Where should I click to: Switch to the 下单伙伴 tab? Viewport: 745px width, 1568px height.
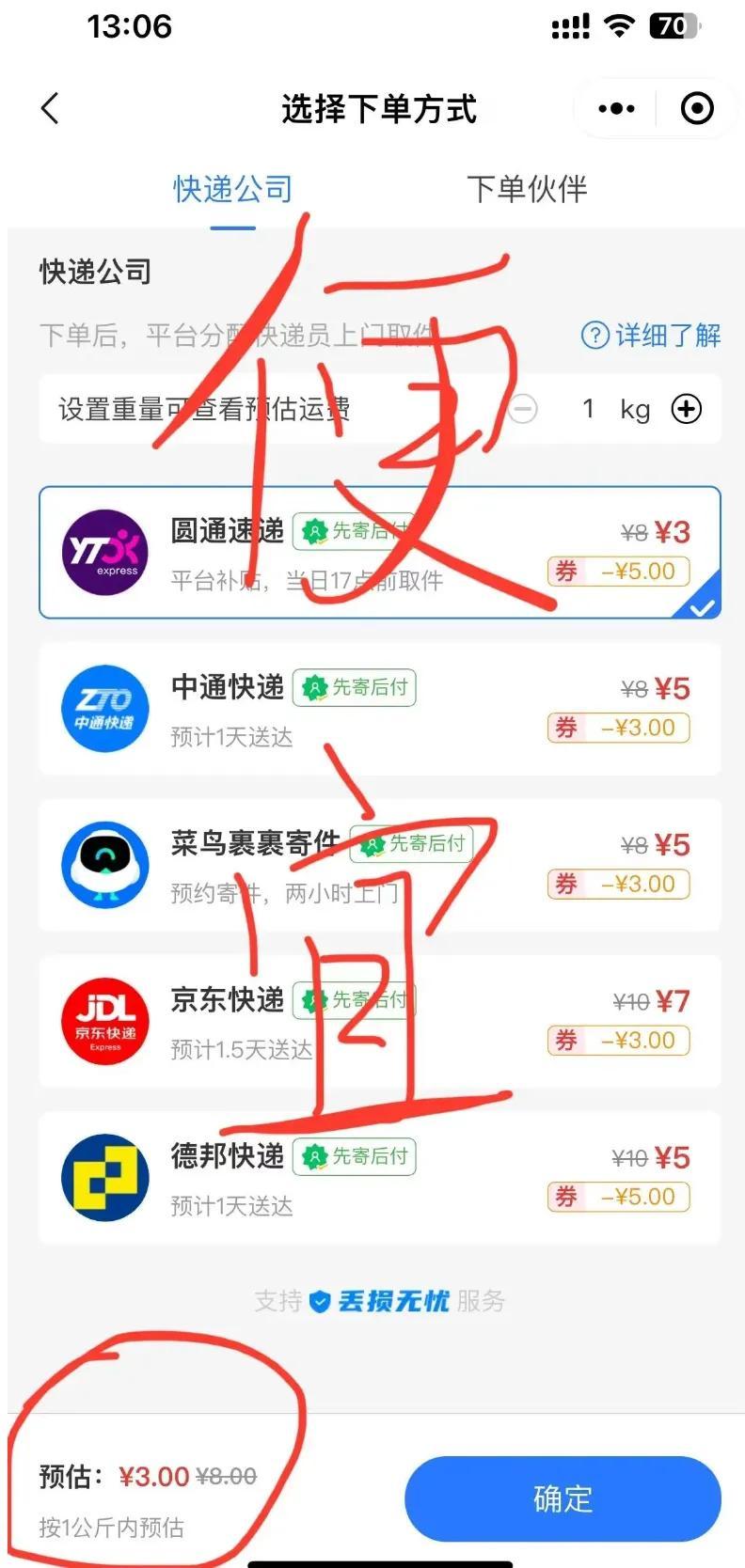(x=527, y=189)
